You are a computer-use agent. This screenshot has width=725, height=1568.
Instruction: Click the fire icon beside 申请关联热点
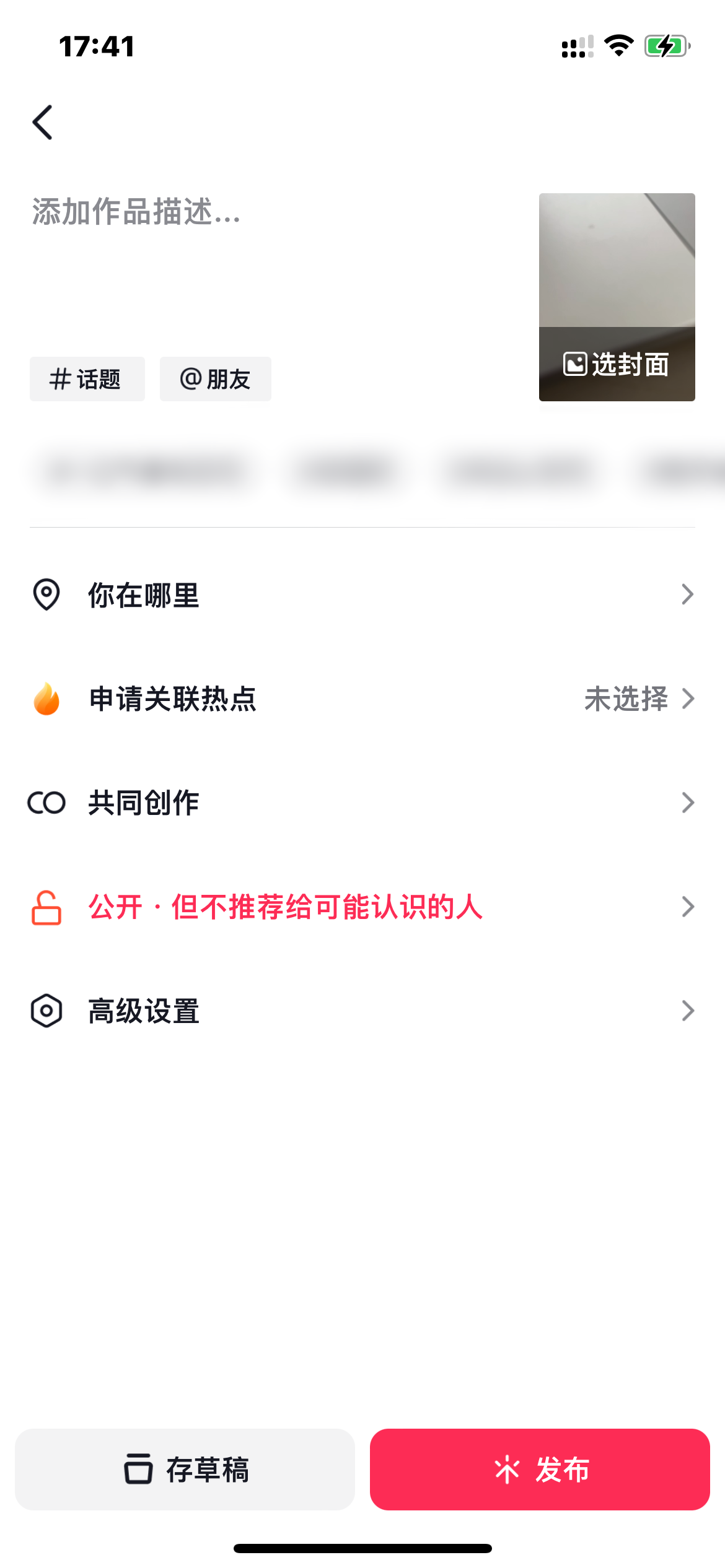46,700
